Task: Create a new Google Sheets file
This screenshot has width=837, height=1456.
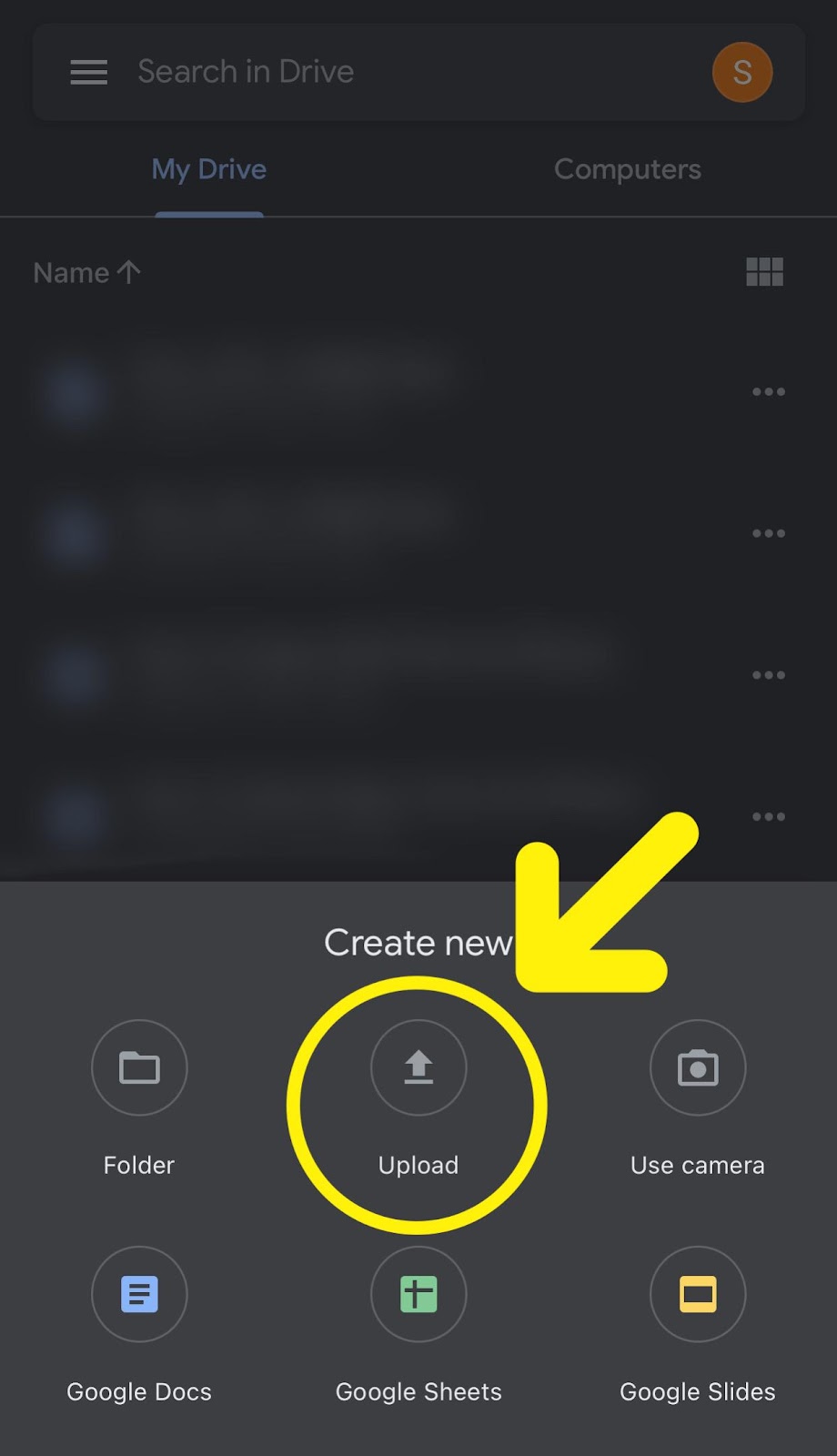Action: click(418, 1294)
